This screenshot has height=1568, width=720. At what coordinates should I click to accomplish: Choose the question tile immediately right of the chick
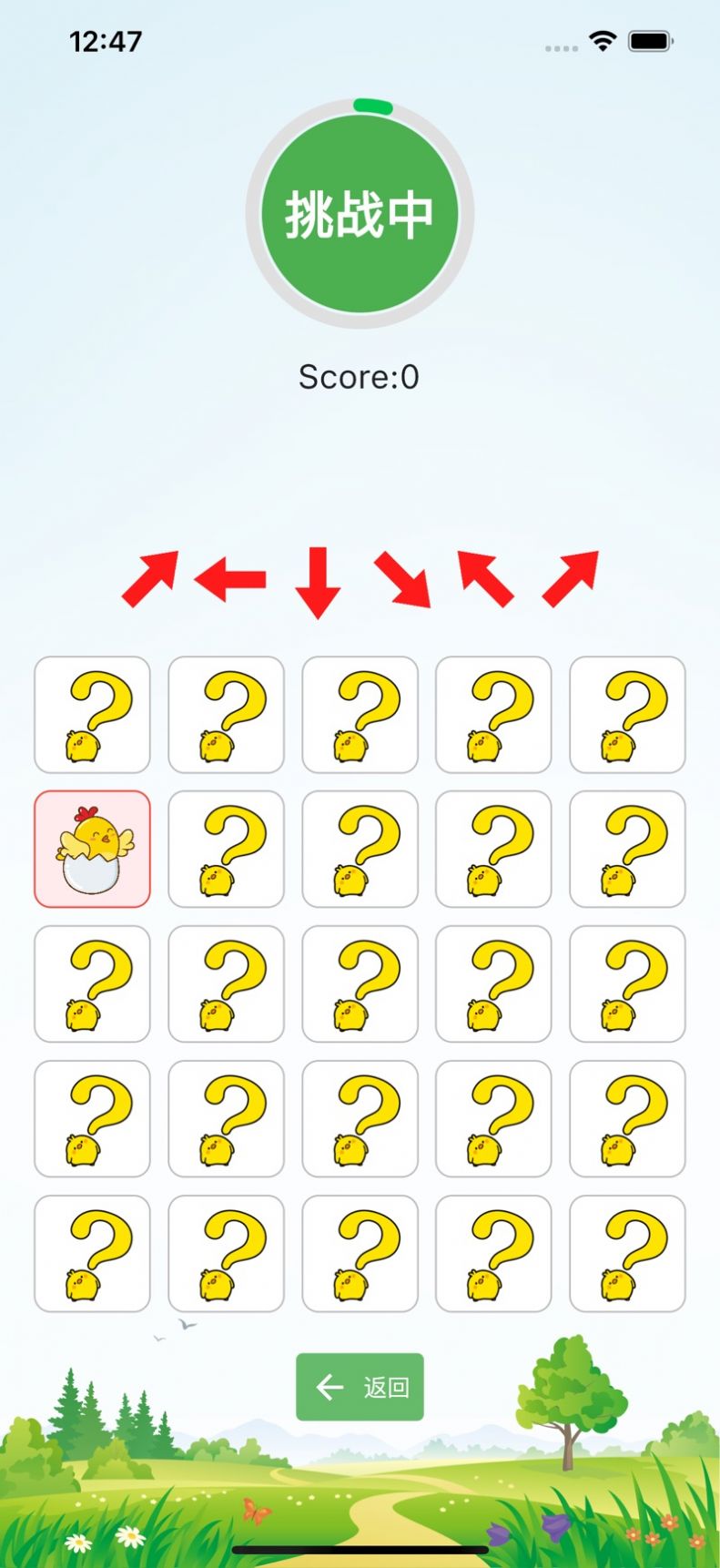point(226,849)
